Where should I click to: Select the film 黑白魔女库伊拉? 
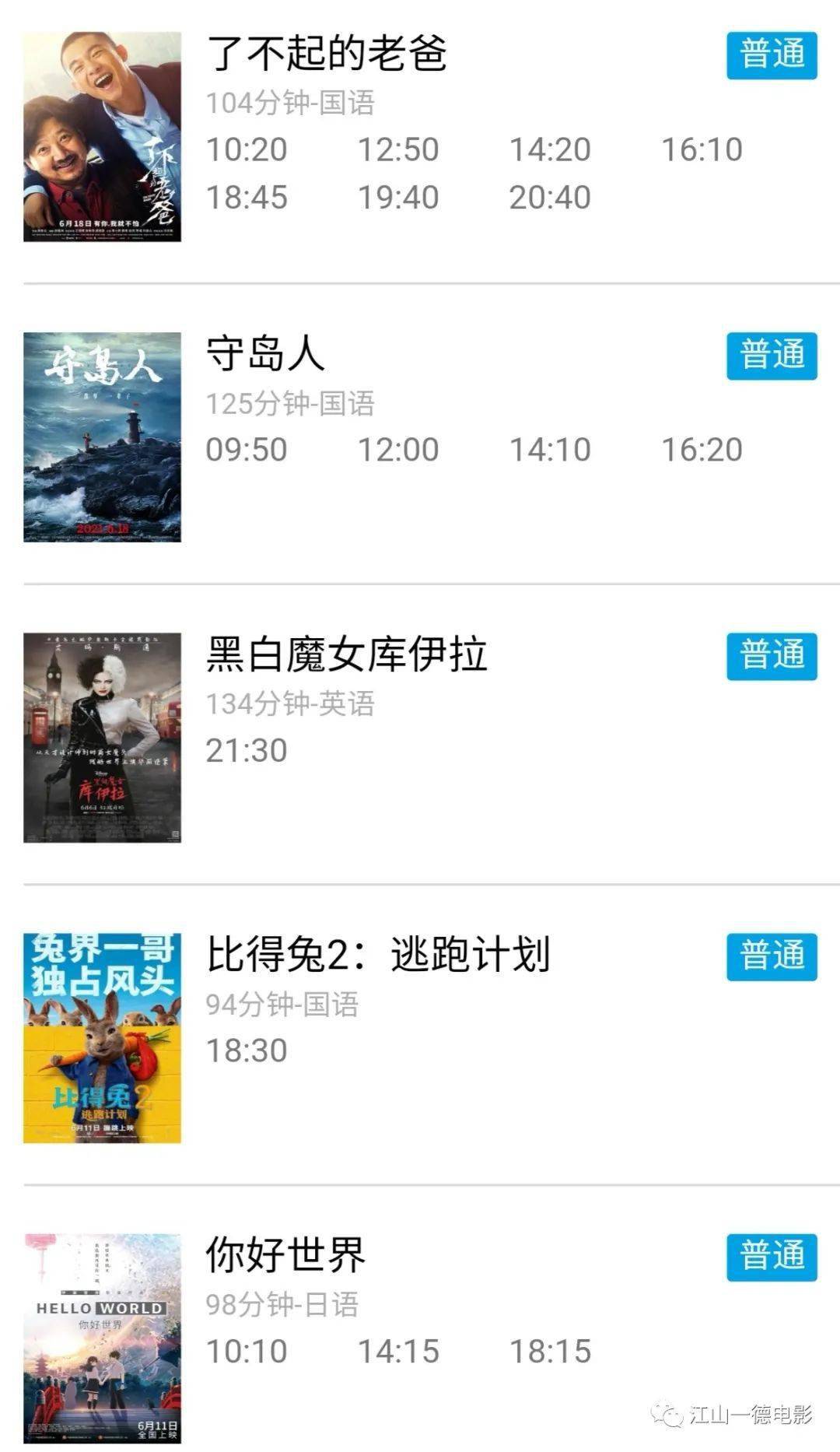[x=346, y=655]
